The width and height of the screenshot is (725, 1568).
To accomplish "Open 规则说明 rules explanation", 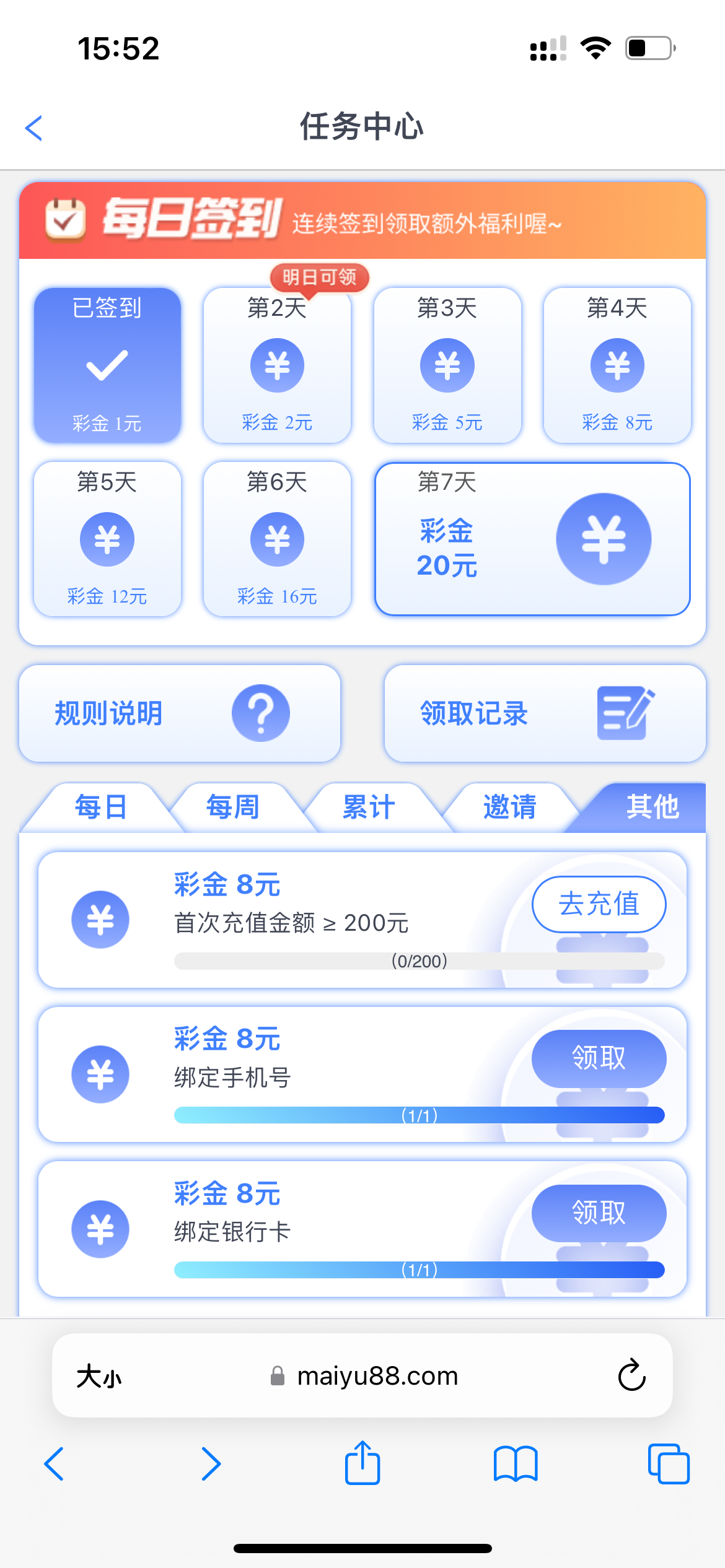I will tap(180, 713).
